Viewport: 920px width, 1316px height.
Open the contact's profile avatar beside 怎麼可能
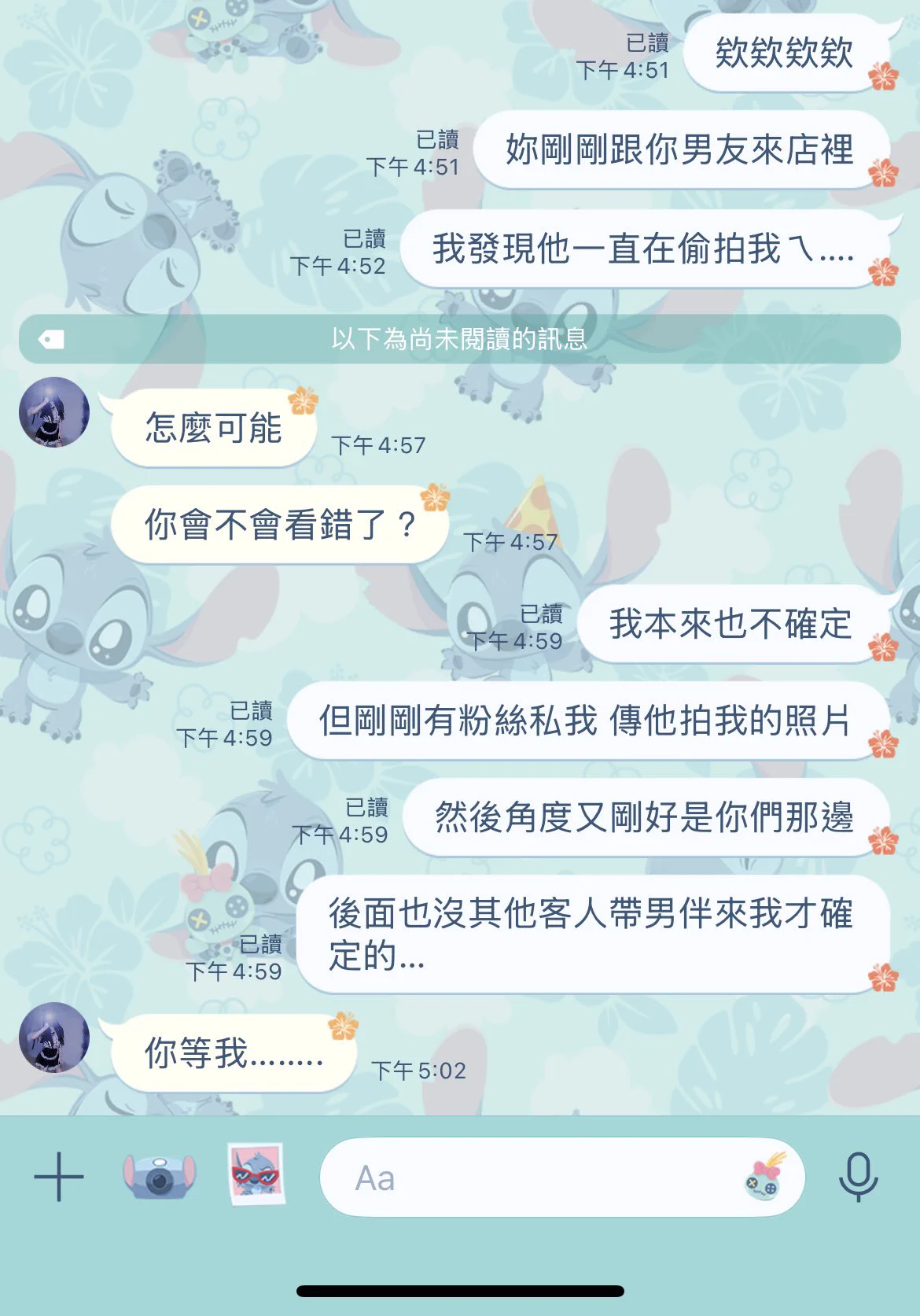pos(54,412)
